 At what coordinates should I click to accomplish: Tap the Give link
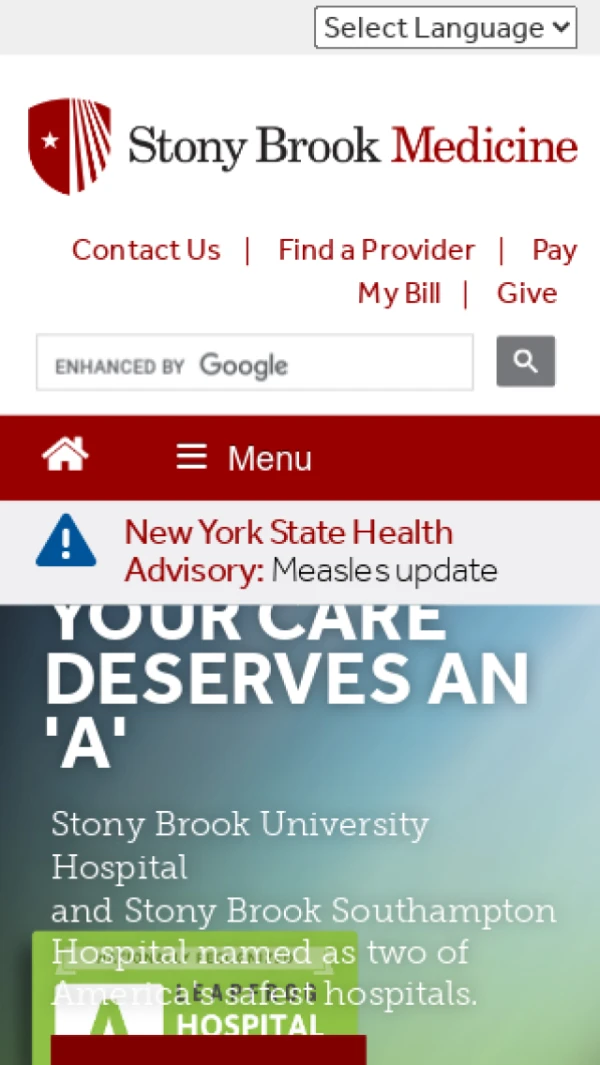point(526,293)
